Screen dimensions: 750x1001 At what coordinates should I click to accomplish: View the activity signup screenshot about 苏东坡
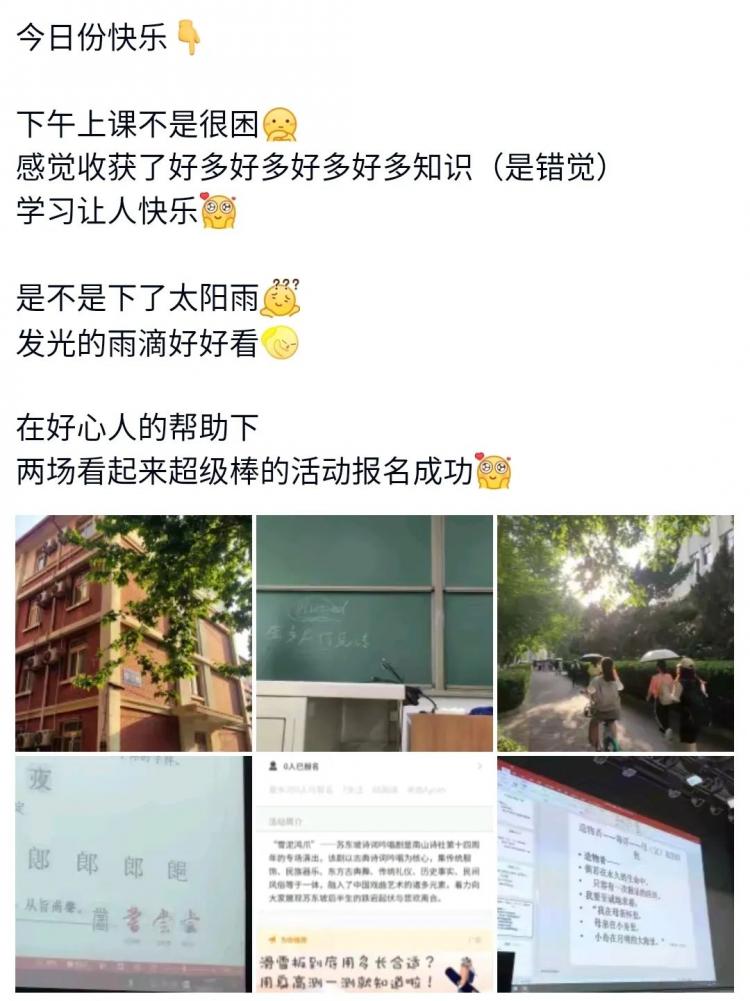click(375, 875)
